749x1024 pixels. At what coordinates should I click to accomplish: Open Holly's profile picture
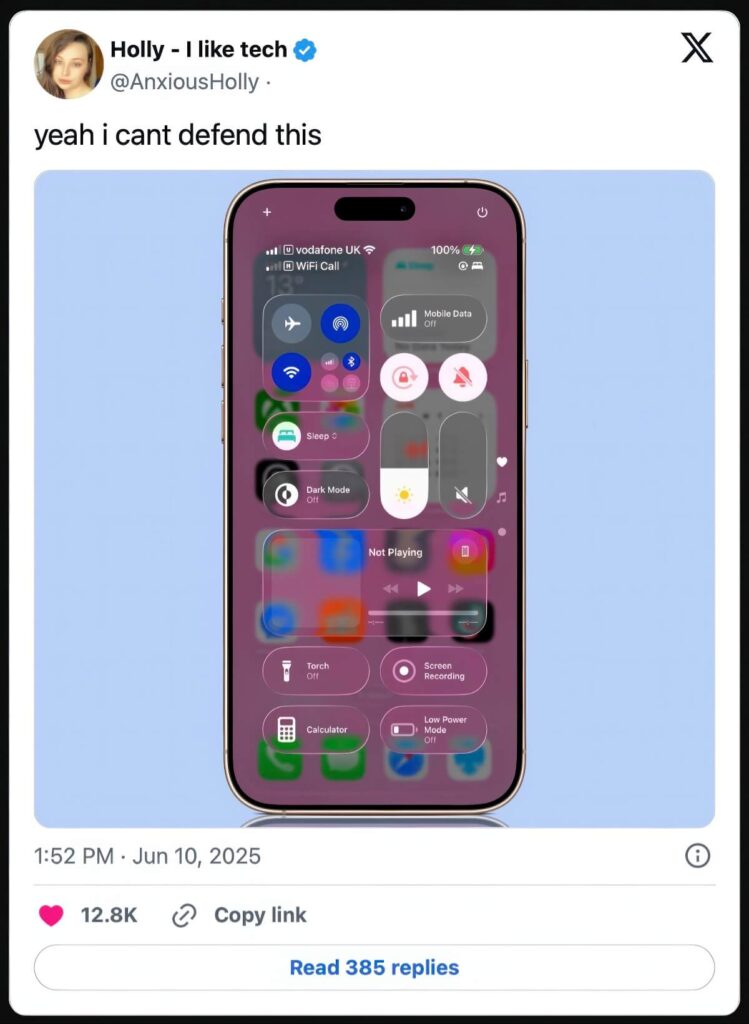point(69,64)
